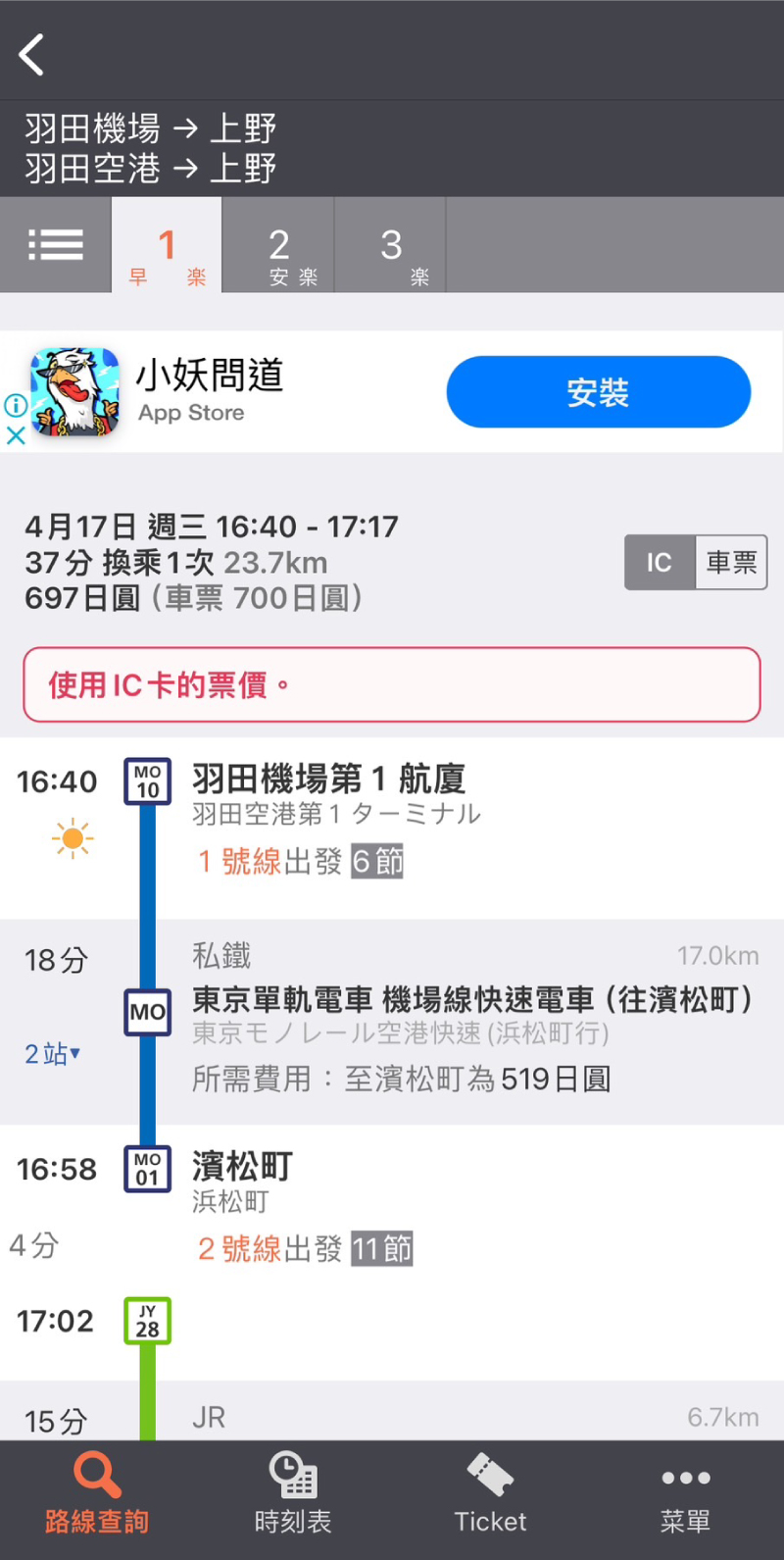Open the route list overview

click(56, 245)
